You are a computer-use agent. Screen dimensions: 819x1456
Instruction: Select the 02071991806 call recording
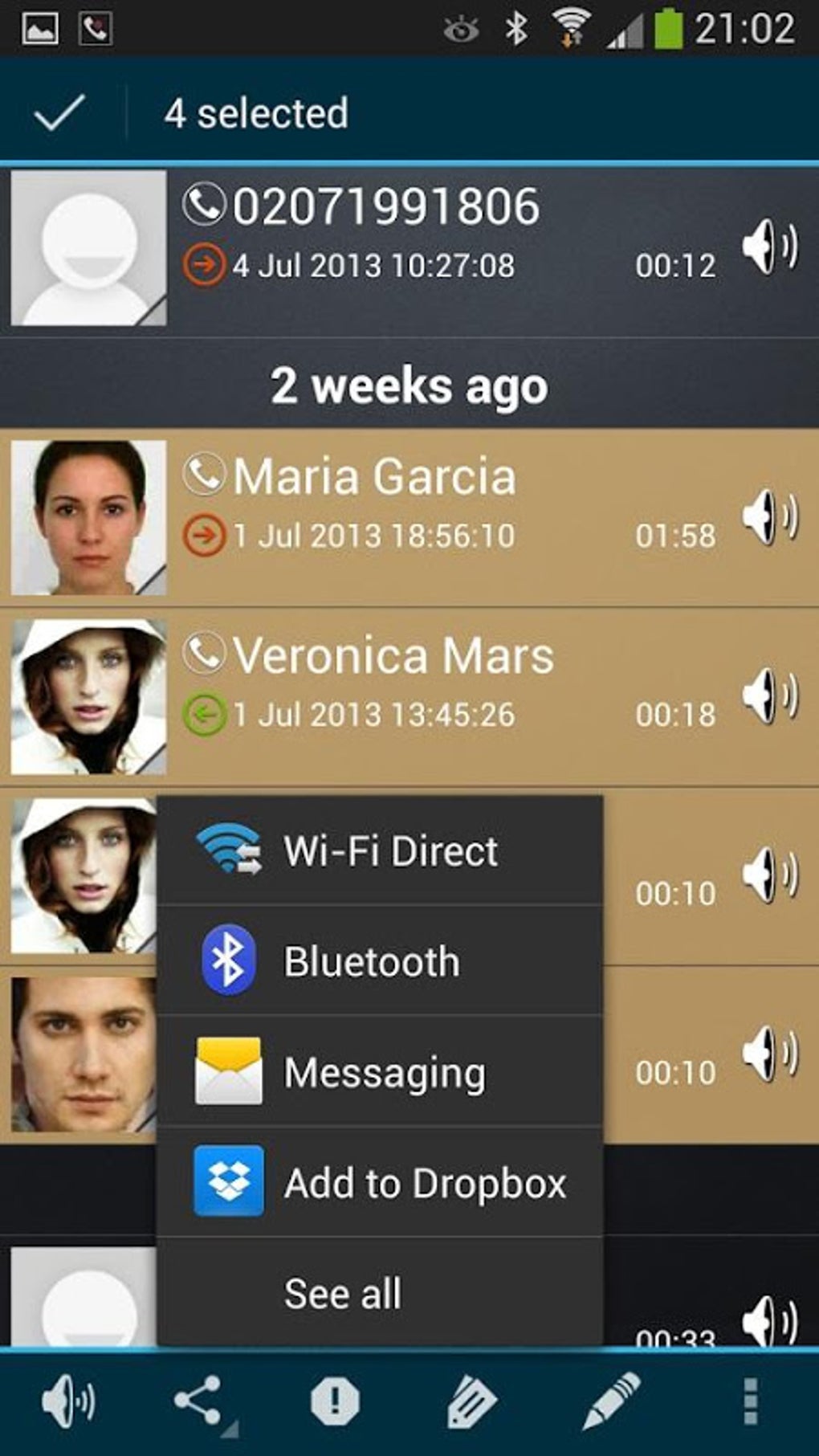click(450, 241)
